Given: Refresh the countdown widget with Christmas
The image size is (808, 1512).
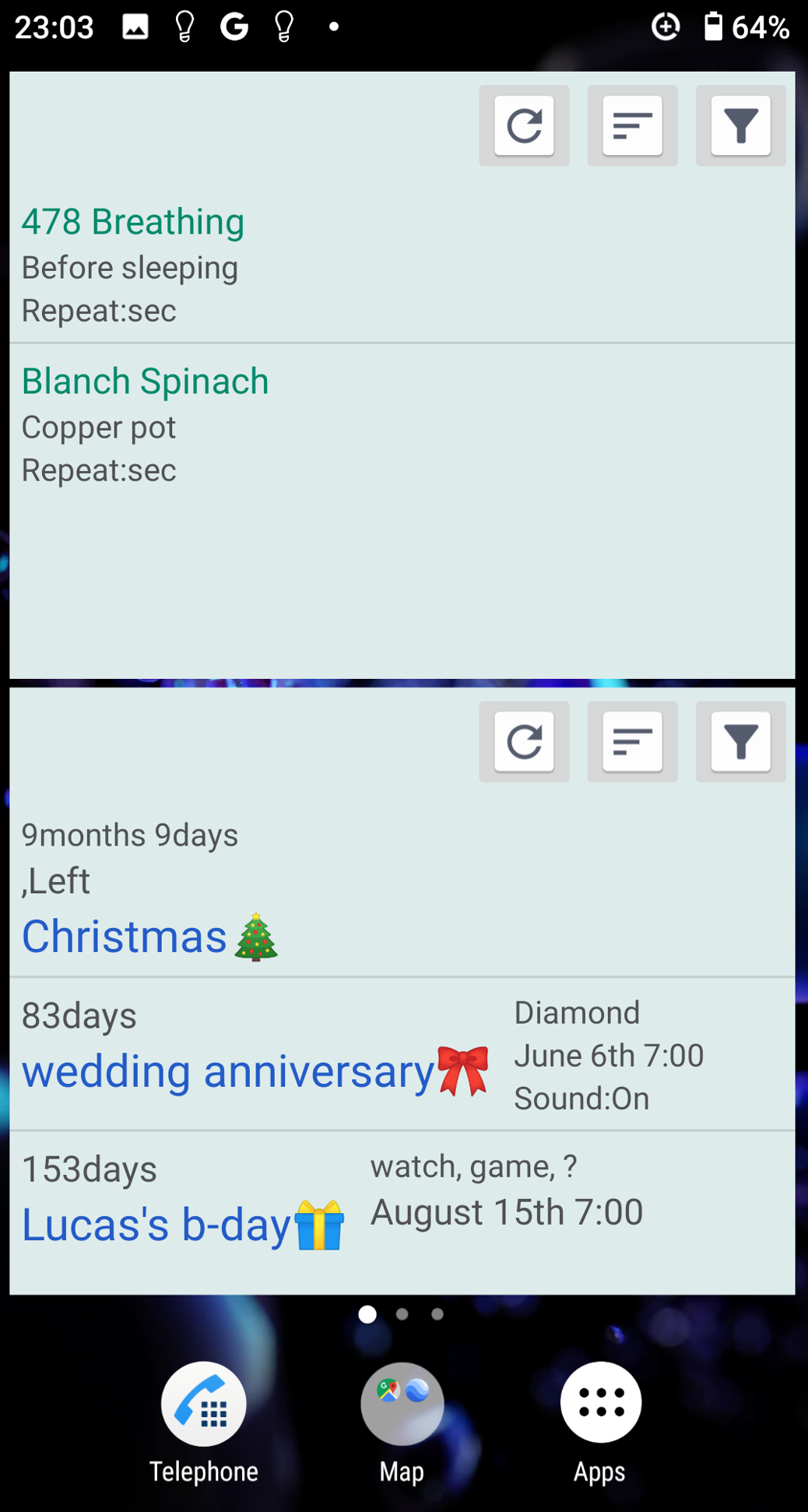Looking at the screenshot, I should click(x=524, y=741).
